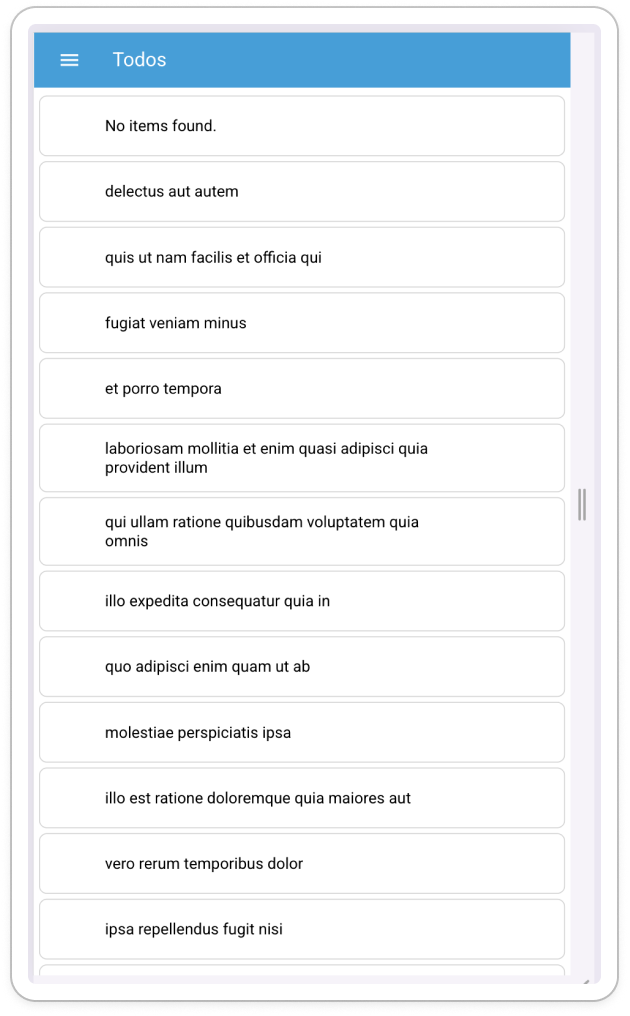The width and height of the screenshot is (630, 1016).
Task: Tap "illo expedita consequatur quia in"
Action: pyautogui.click(x=301, y=601)
